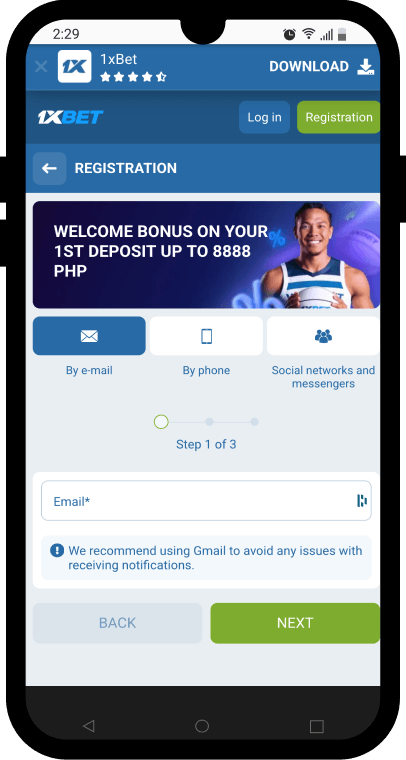Screen dimensions: 406x760
Task: Tap the system home button
Action: (x=202, y=726)
